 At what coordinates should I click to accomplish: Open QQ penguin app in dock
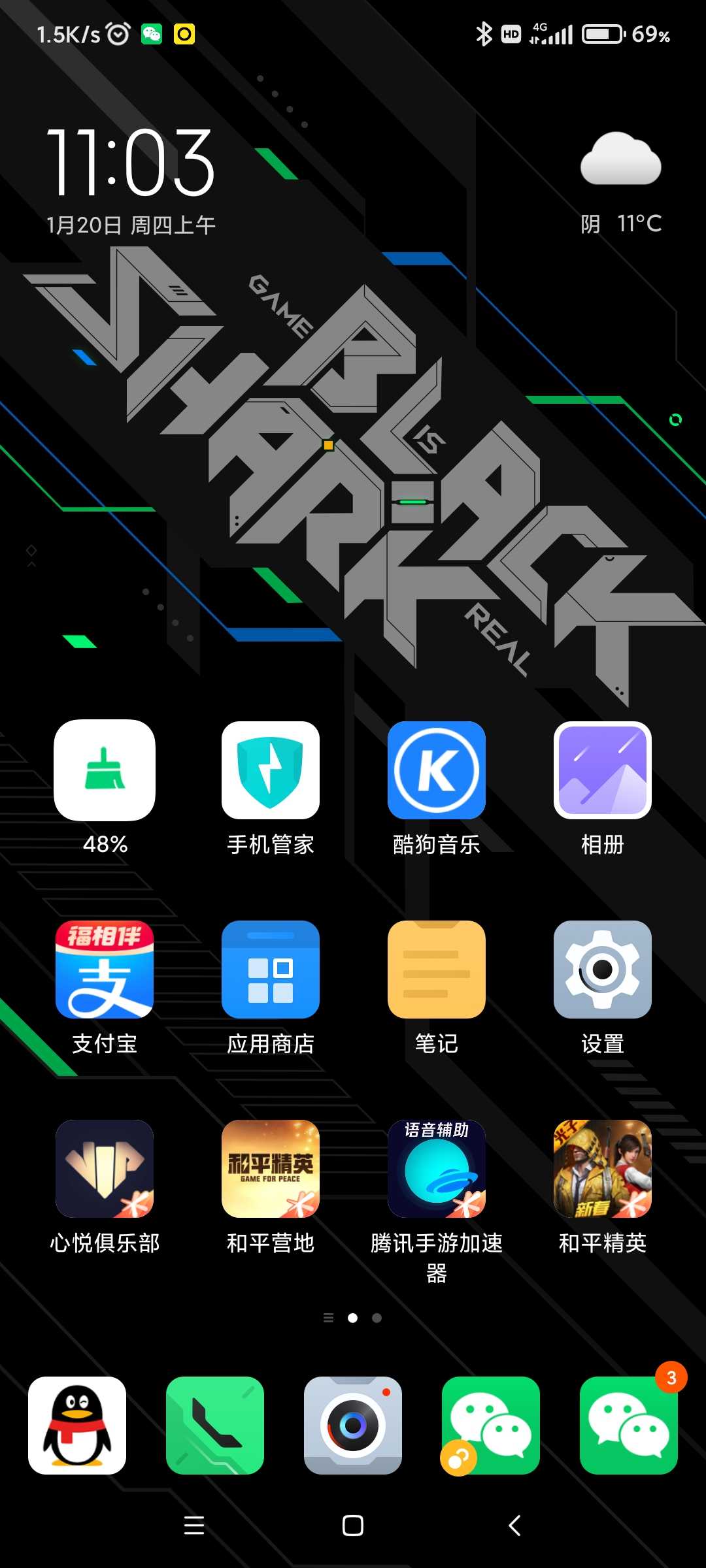[x=77, y=1426]
